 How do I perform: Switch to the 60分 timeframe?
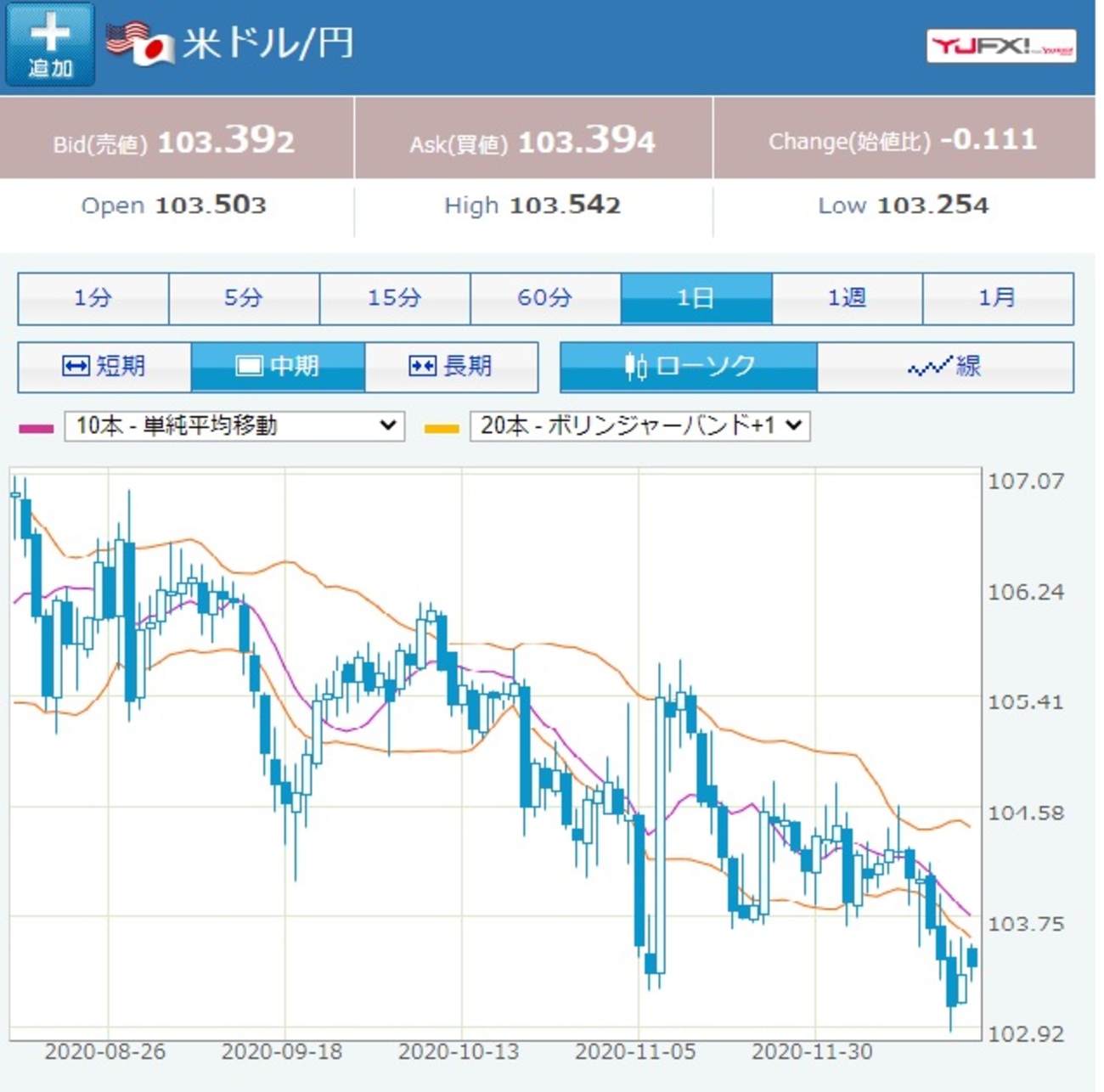point(545,298)
